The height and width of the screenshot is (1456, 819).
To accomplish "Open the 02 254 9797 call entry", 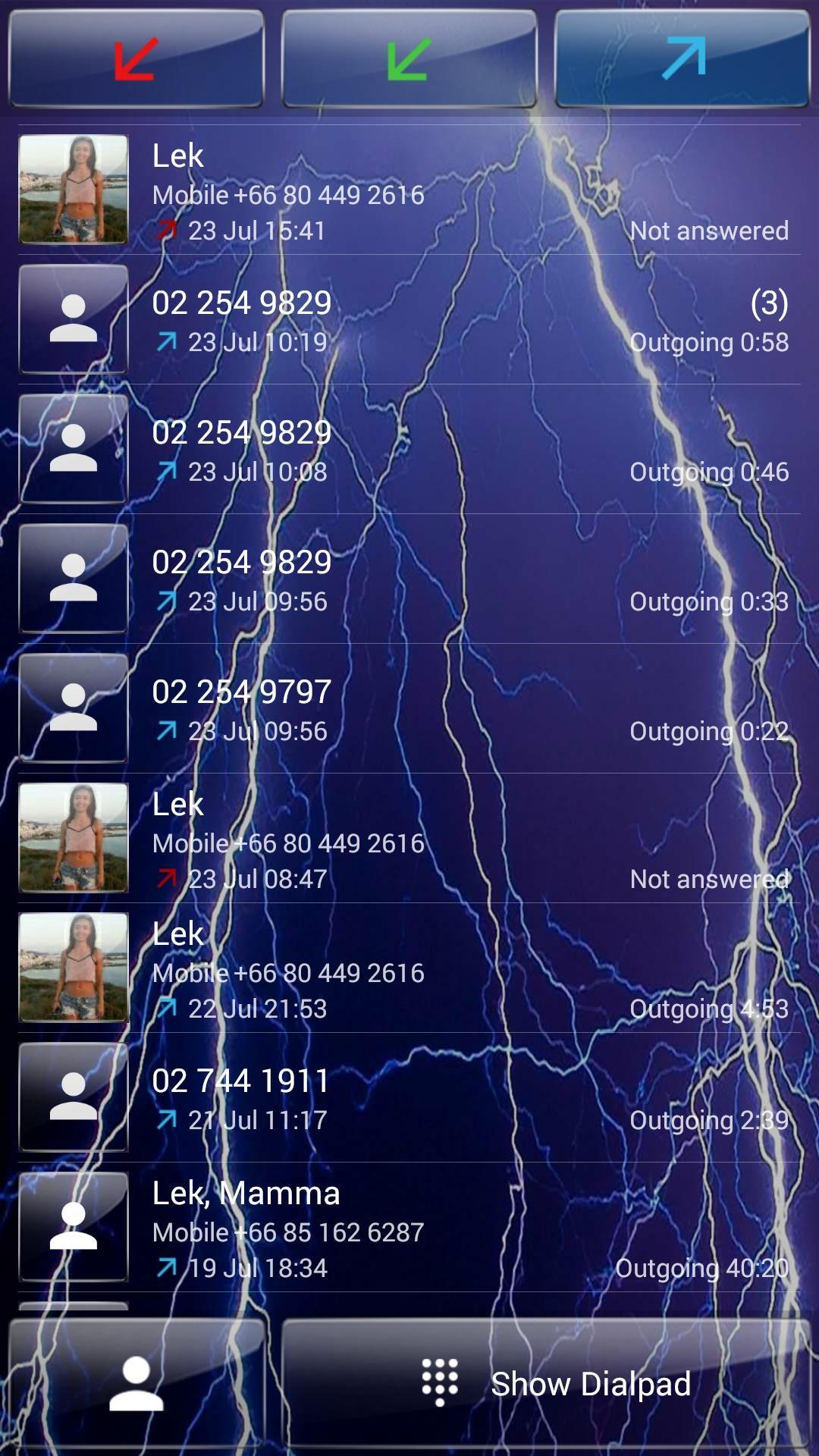I will pos(455,710).
